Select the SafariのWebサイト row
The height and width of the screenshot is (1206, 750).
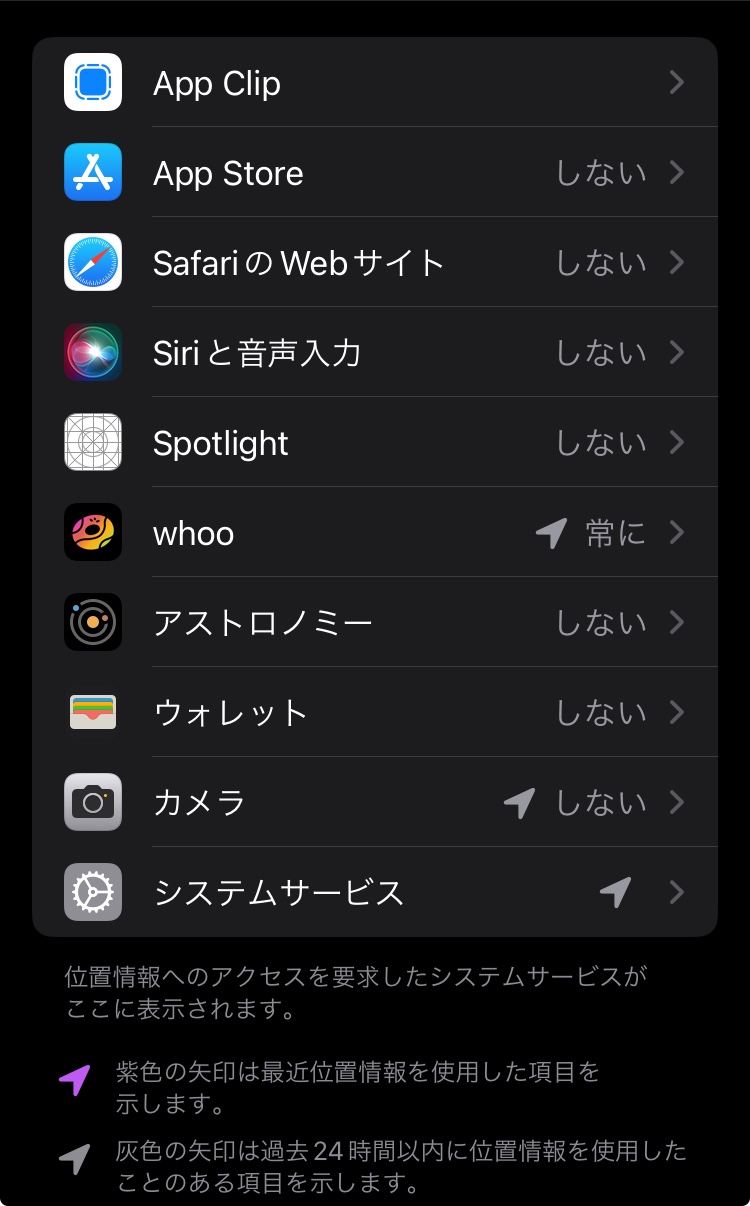[x=375, y=263]
